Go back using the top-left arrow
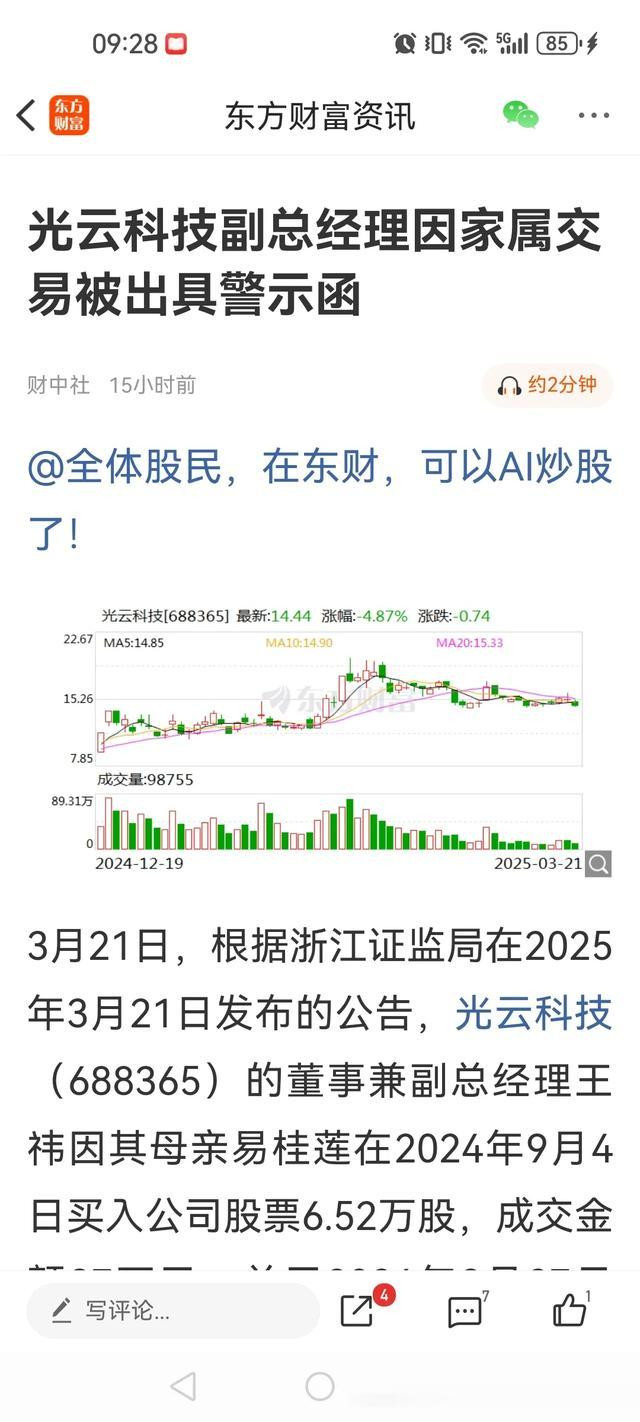 (x=26, y=116)
